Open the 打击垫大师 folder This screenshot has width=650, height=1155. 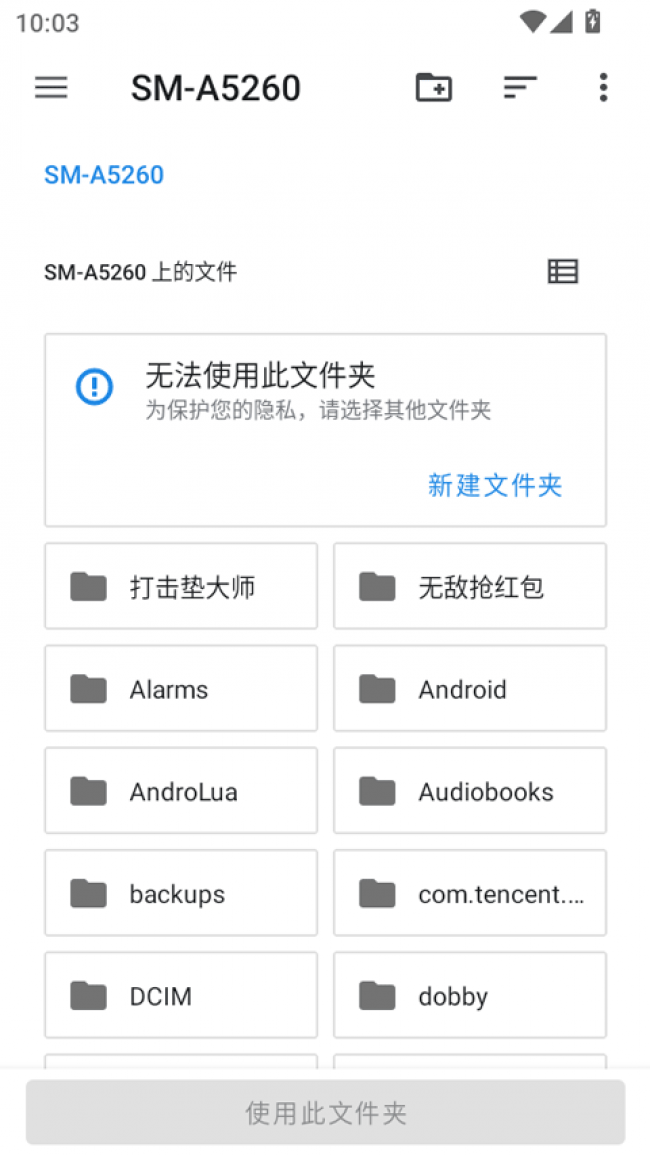(x=181, y=587)
